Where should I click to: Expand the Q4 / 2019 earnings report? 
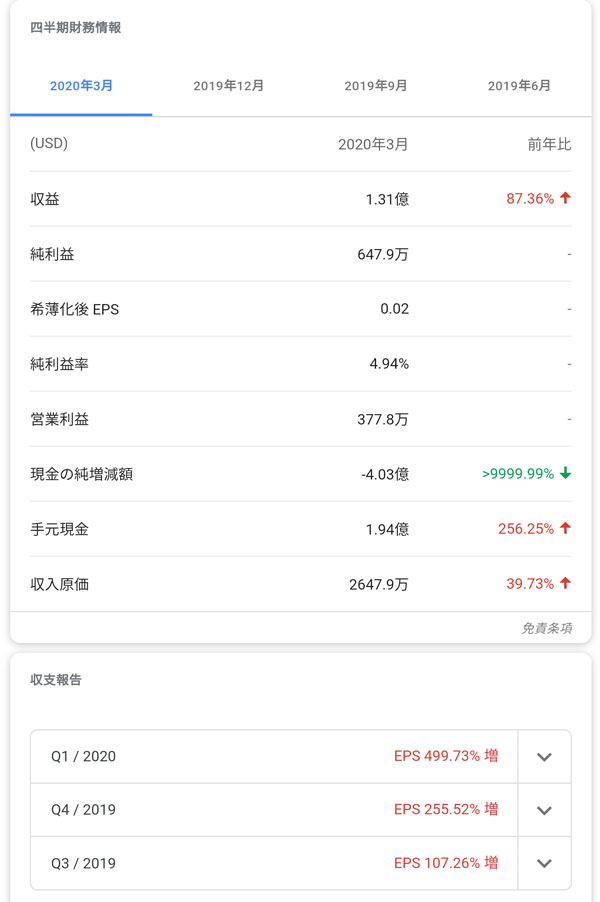(544, 810)
